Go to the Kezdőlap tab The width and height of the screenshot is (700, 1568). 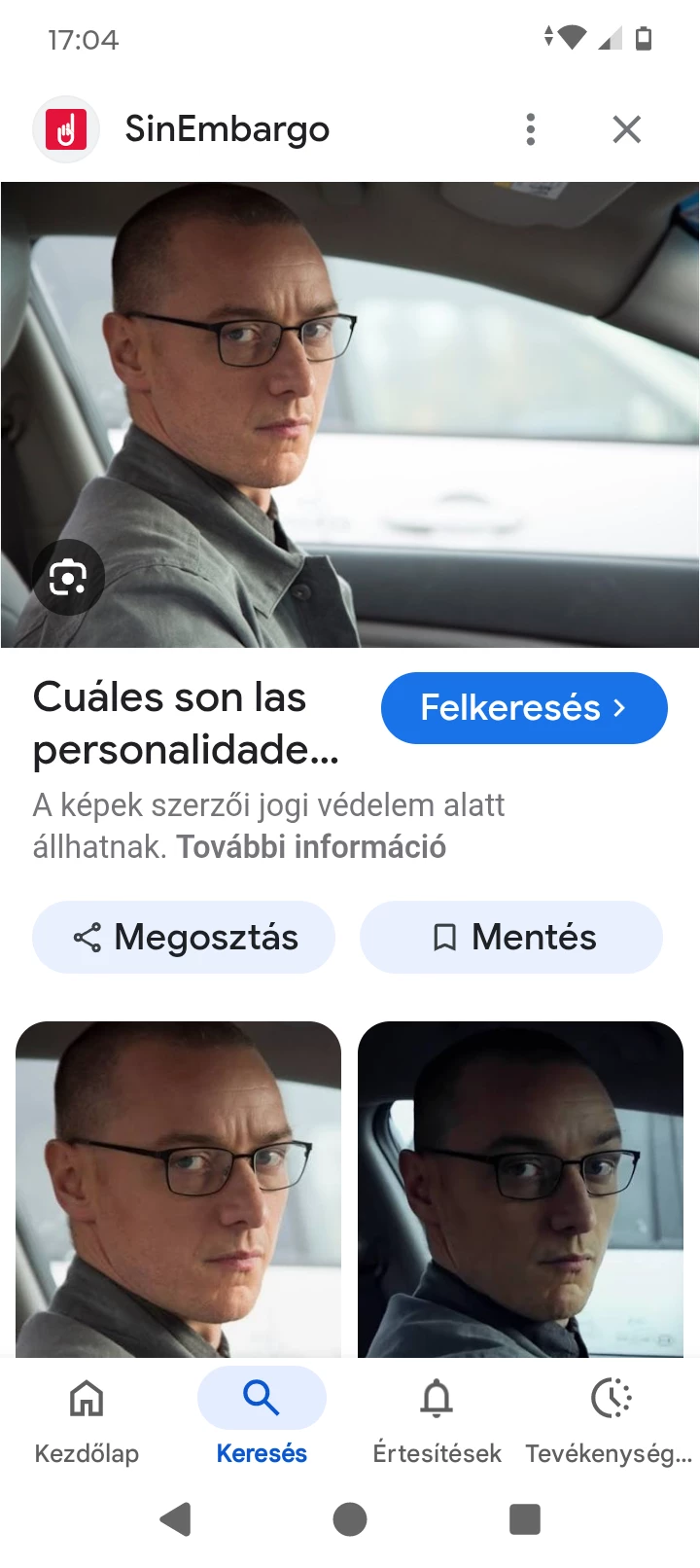tap(87, 1418)
